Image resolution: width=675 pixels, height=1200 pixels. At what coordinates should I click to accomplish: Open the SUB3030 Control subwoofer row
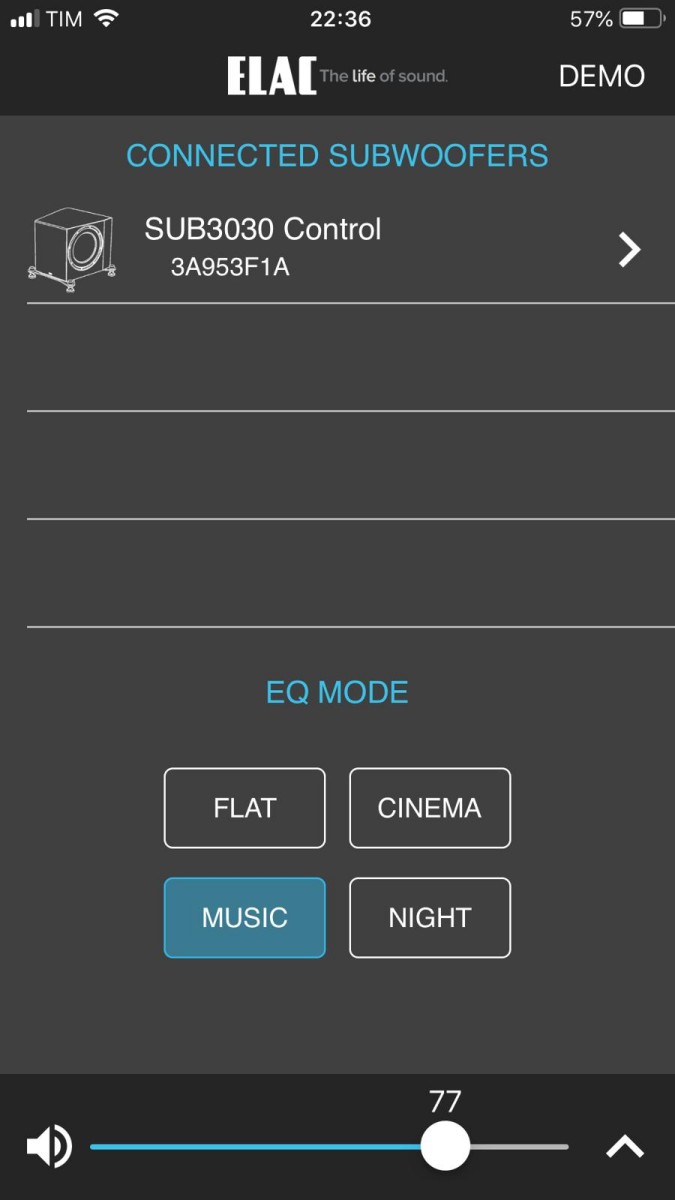tap(337, 249)
